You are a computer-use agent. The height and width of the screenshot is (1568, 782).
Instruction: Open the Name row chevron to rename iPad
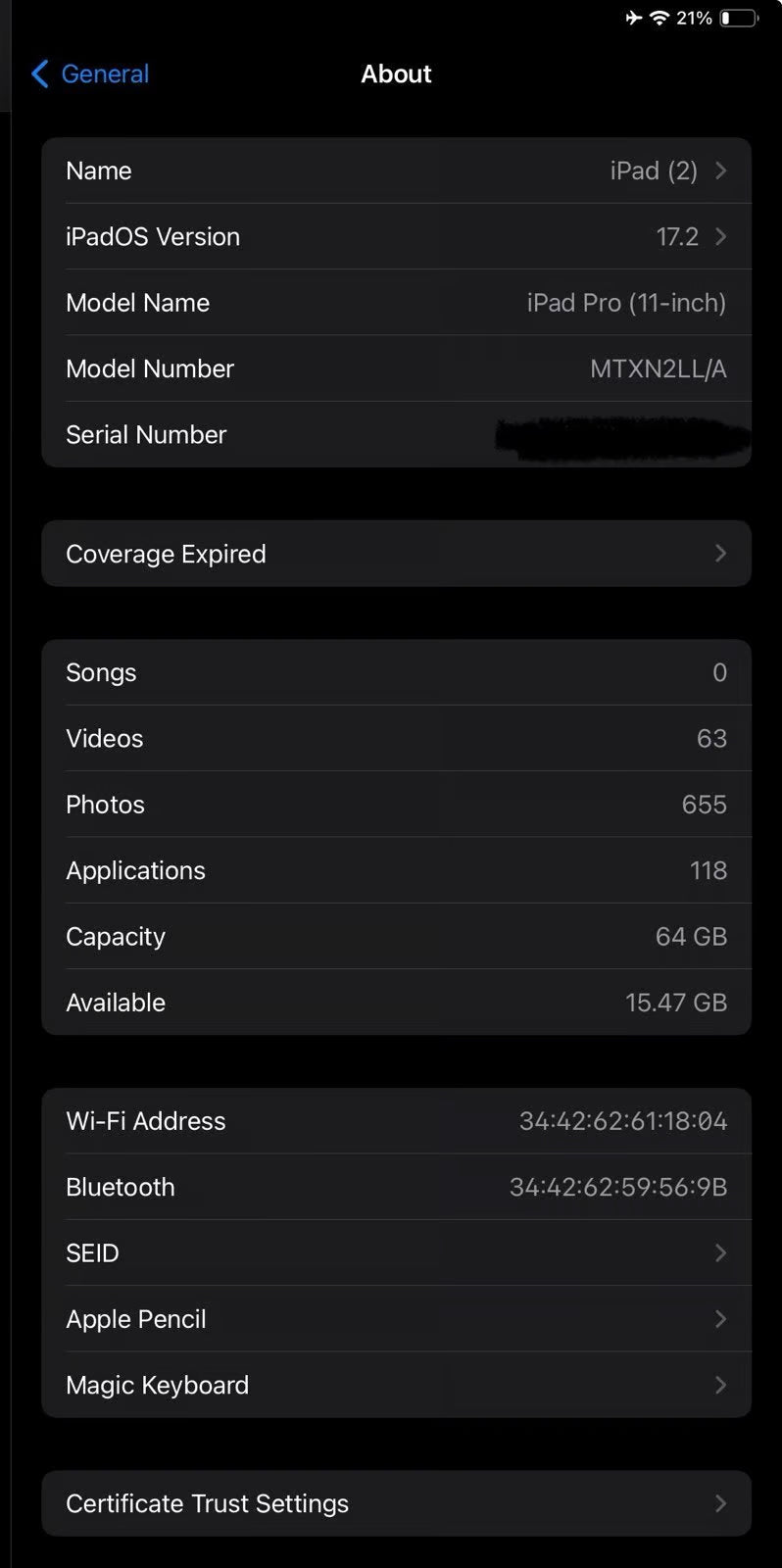coord(720,171)
